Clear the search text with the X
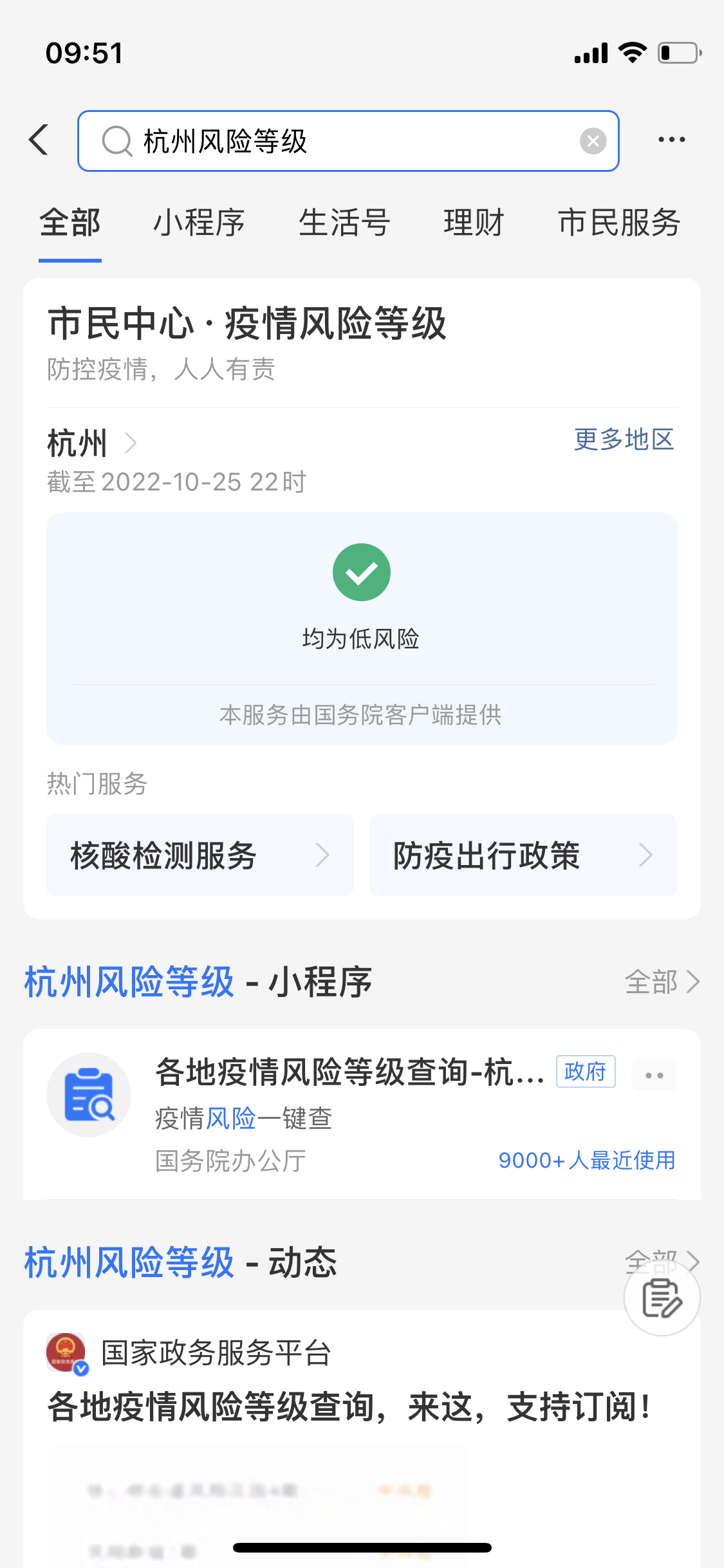The width and height of the screenshot is (724, 1568). (x=593, y=141)
